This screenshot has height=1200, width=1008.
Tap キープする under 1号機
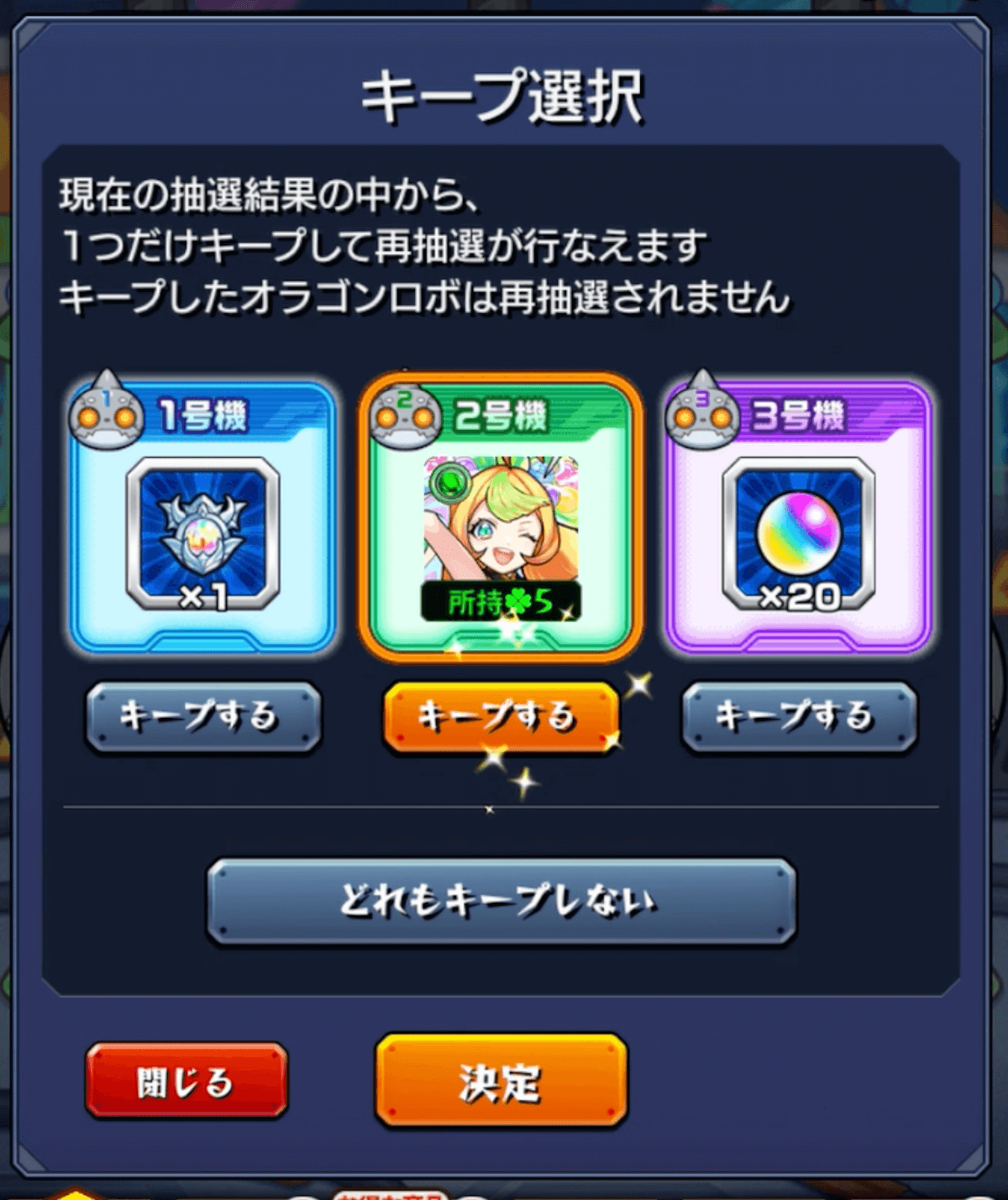203,716
